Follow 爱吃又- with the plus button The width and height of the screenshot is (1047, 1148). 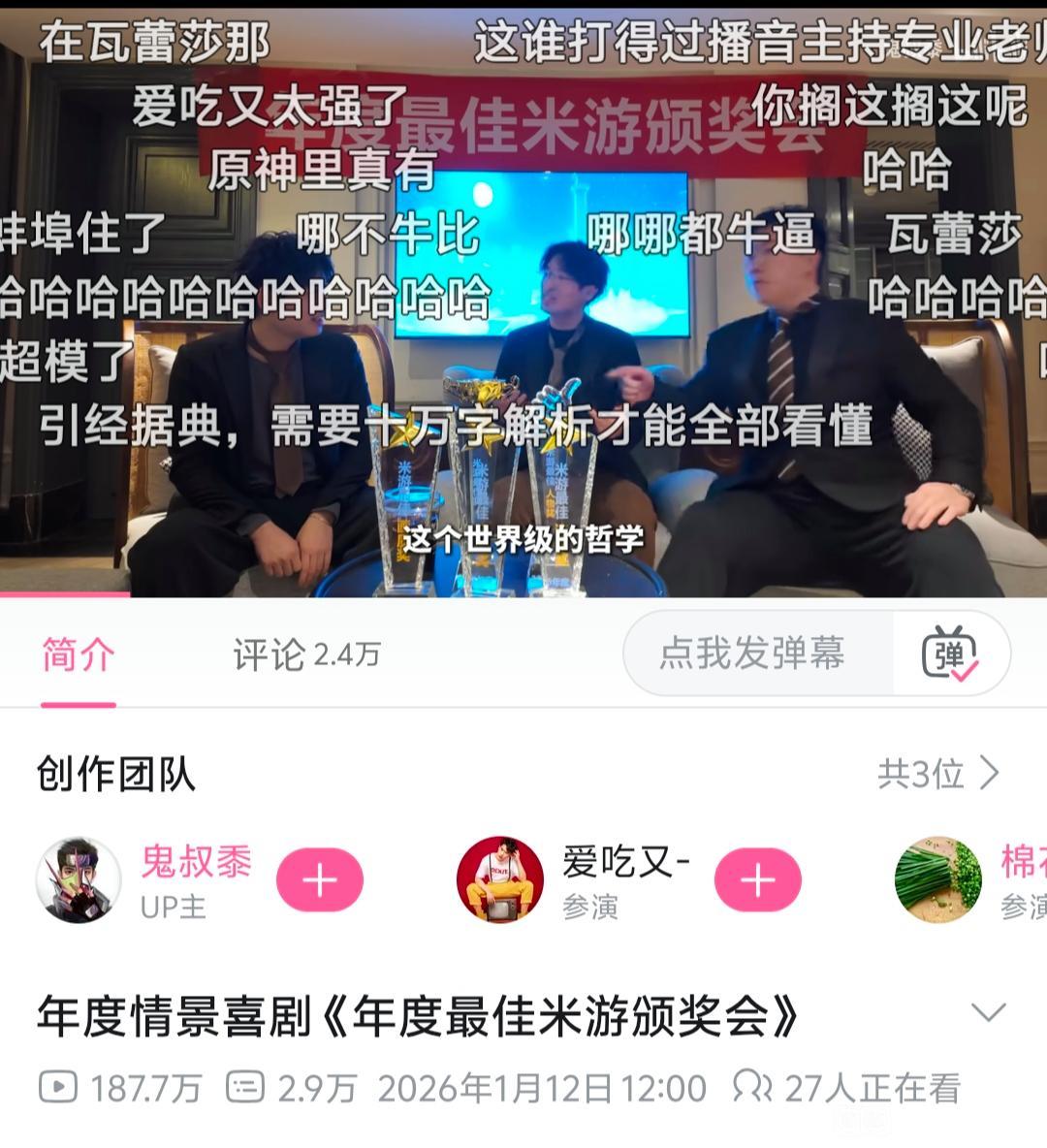click(x=758, y=879)
